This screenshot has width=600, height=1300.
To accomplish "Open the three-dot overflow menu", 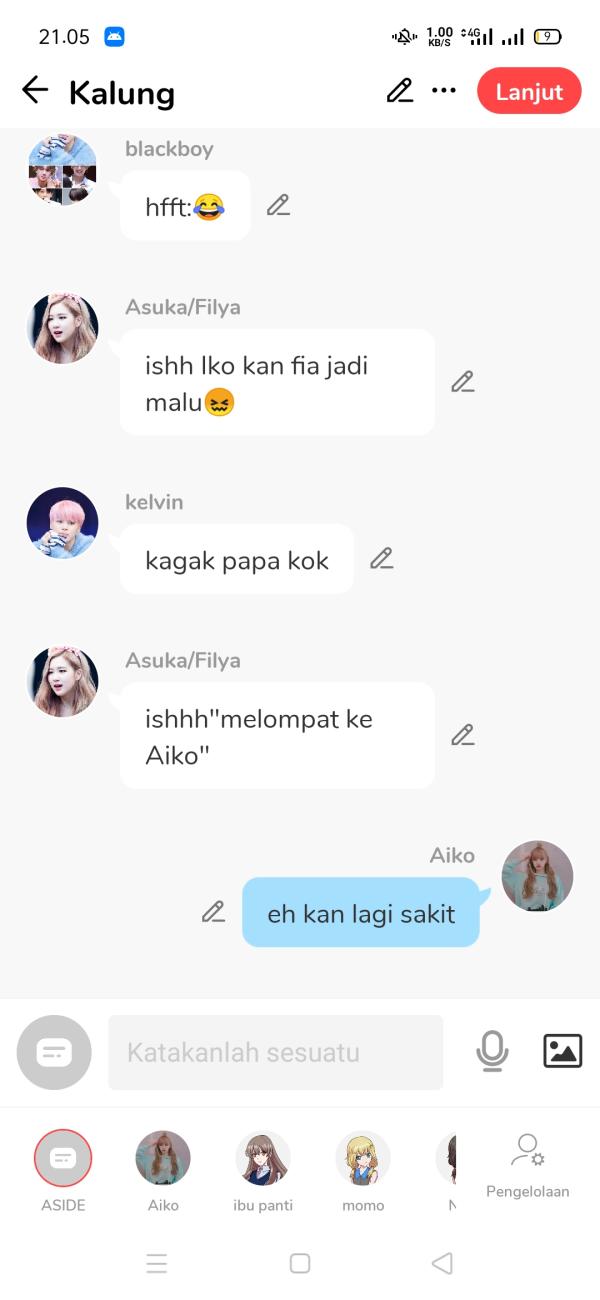I will (443, 91).
